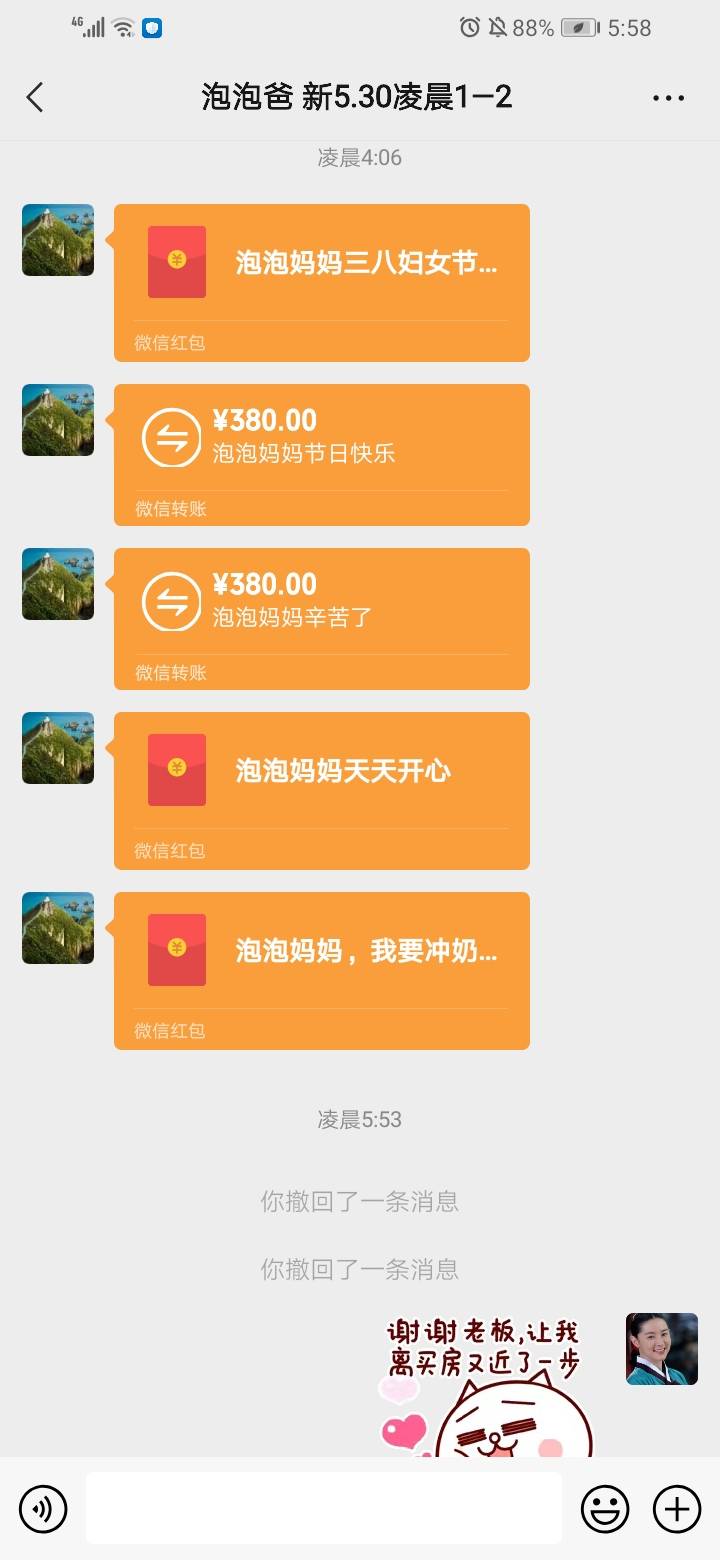
Task: Tap the transfer icon on 泡泡妈妈辛苦了 message
Action: tap(170, 600)
